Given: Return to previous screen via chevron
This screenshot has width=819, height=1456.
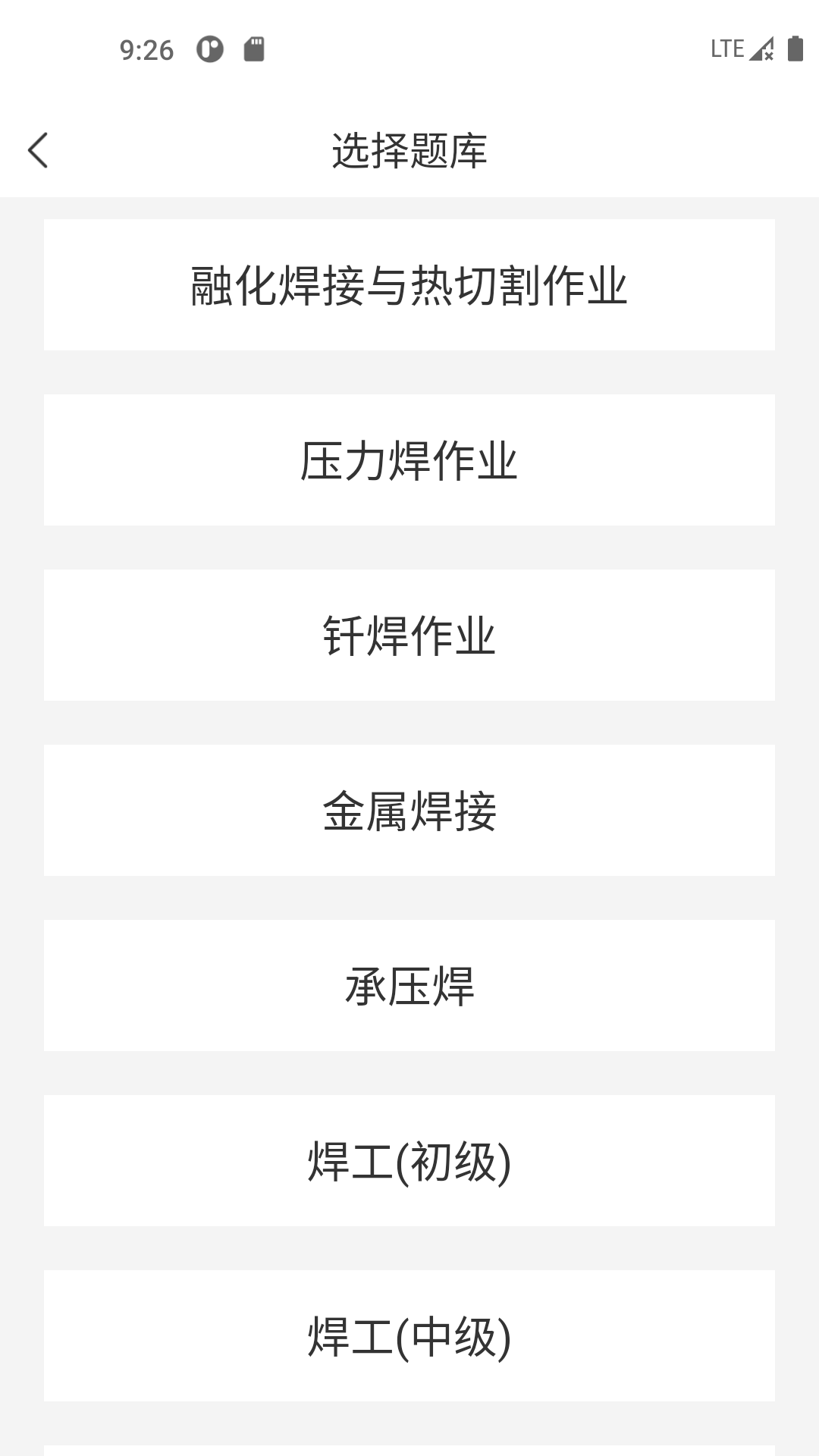Looking at the screenshot, I should click(39, 150).
